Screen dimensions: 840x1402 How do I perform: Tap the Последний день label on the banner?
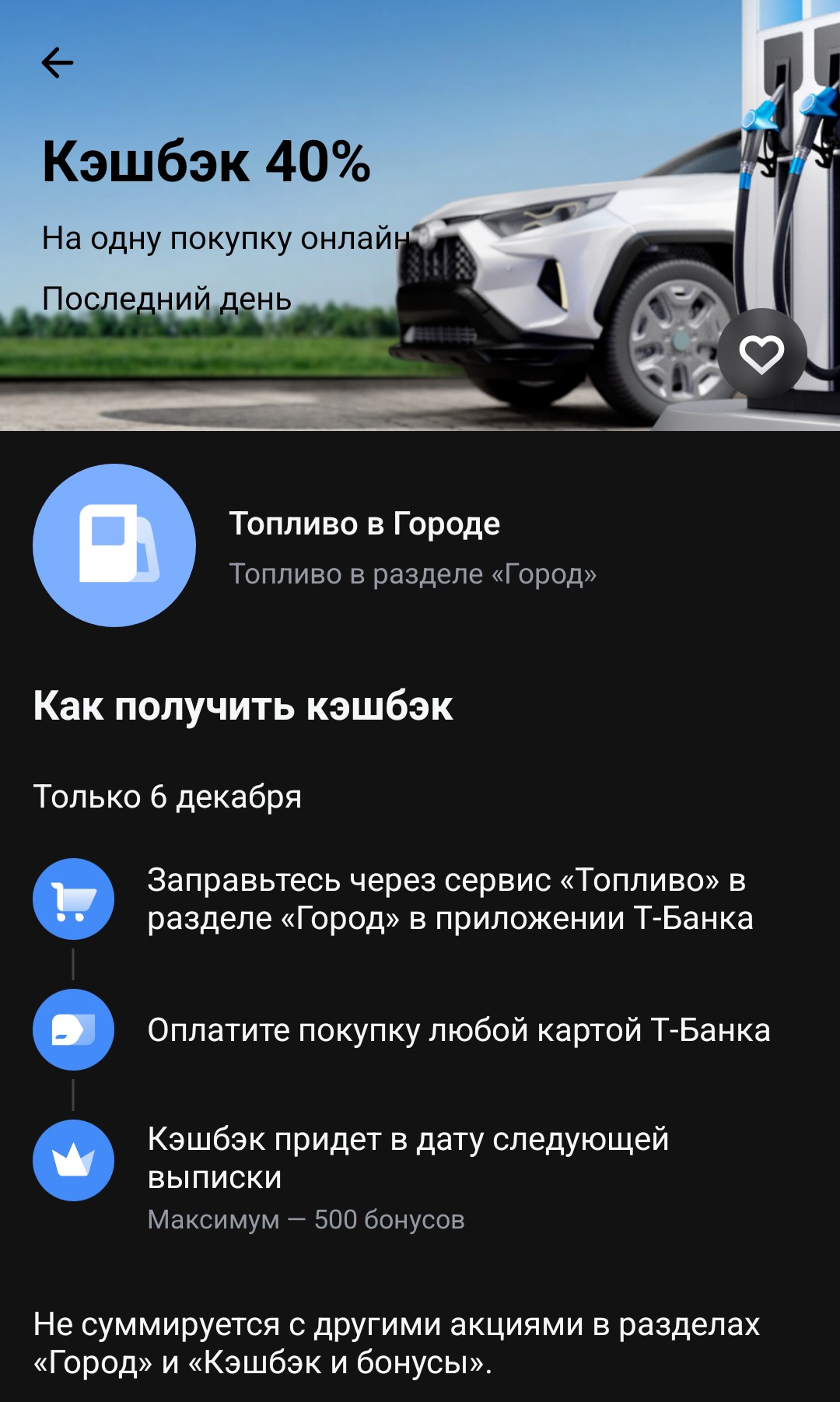pos(165,298)
